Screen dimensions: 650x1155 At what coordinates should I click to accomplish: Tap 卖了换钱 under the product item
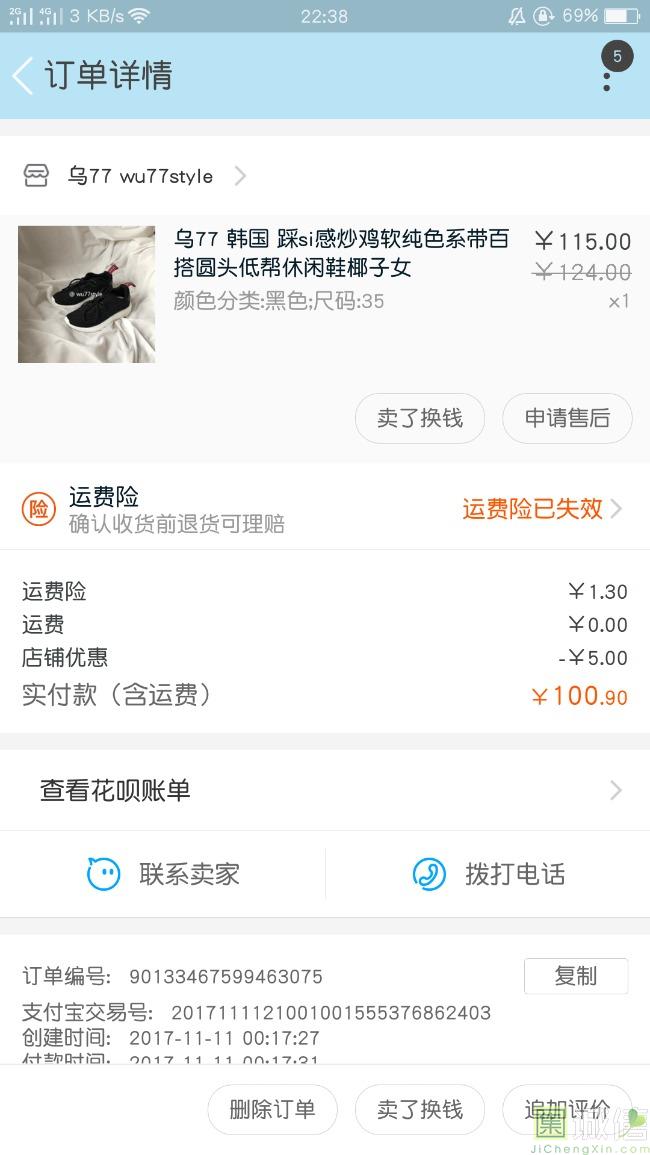click(420, 418)
